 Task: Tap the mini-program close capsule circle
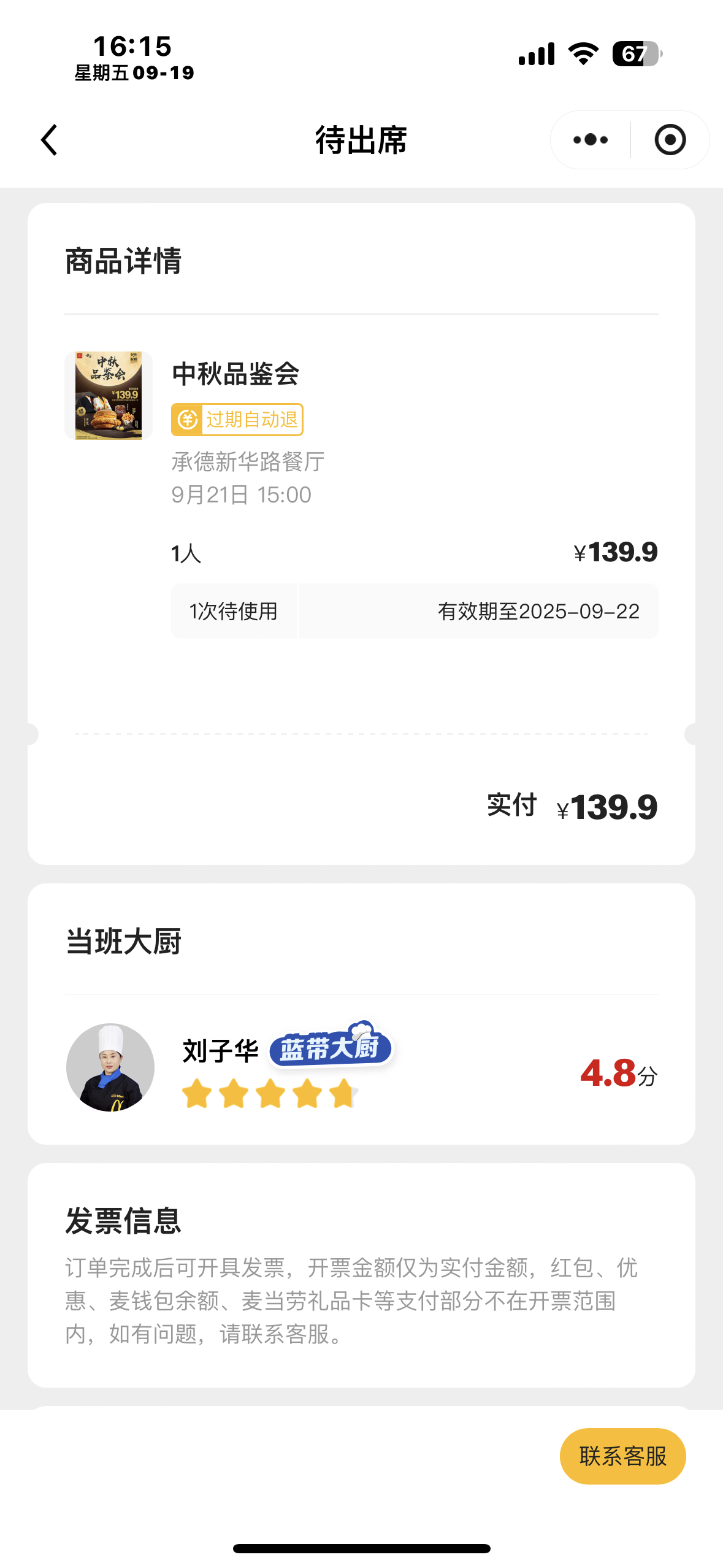(x=669, y=139)
